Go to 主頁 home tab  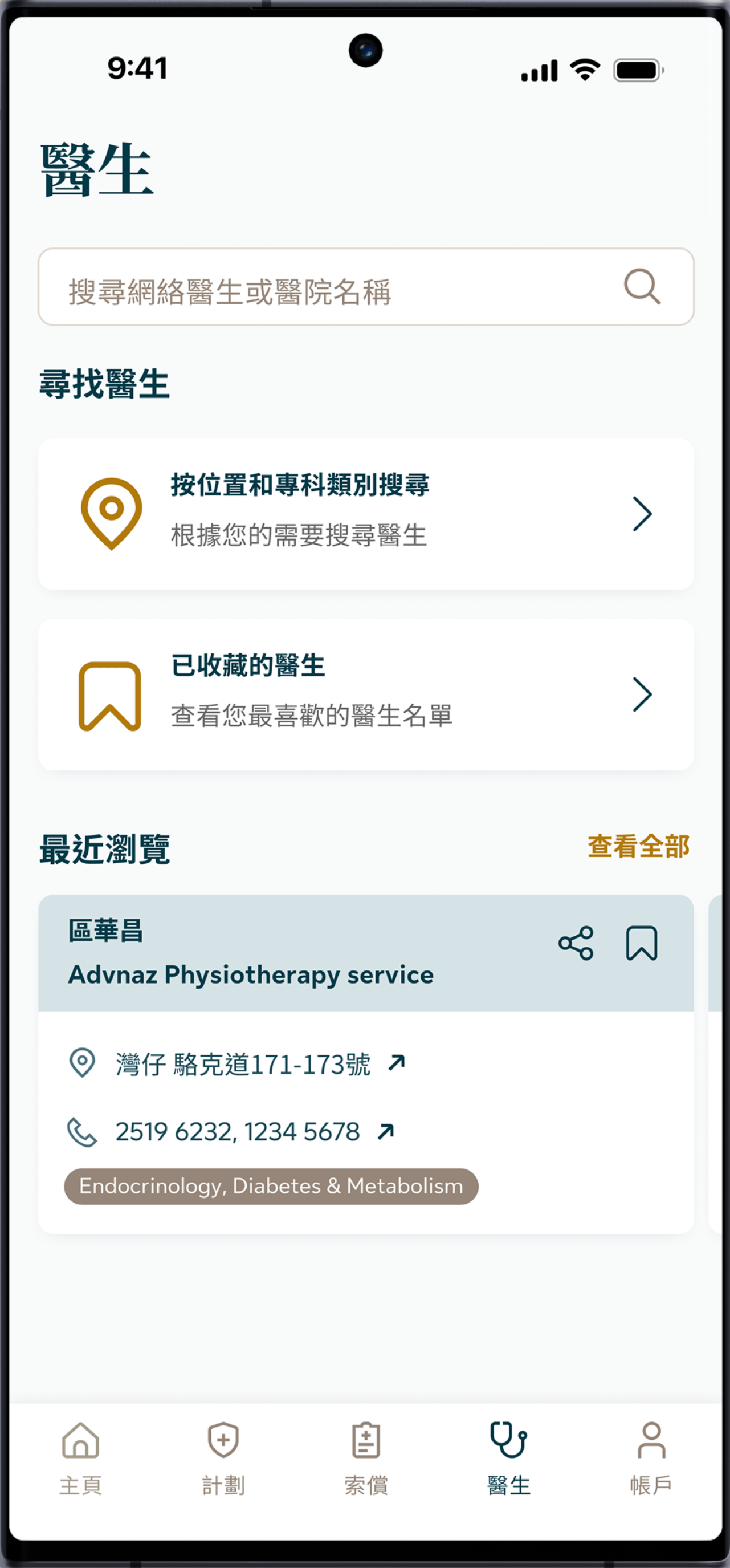coord(80,1459)
